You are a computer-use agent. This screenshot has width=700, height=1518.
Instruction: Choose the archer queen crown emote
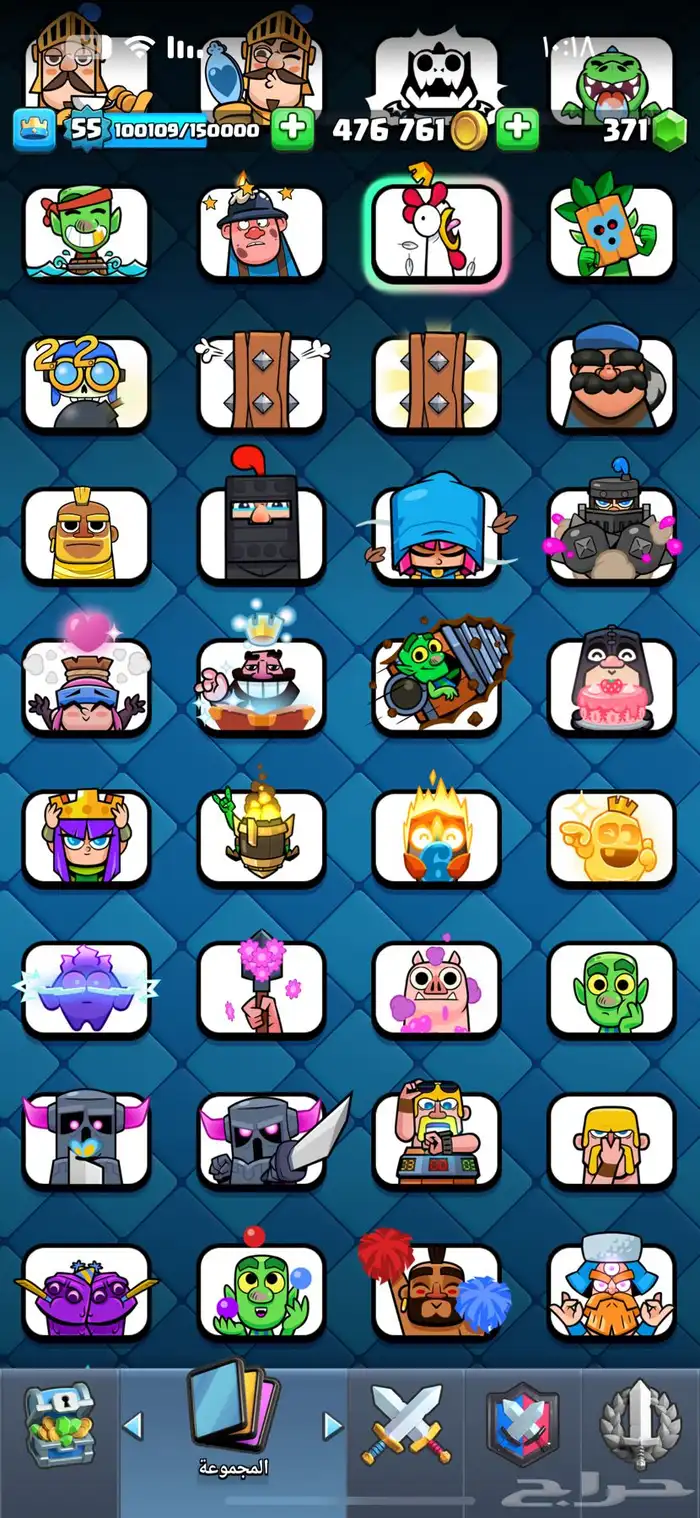pos(86,838)
